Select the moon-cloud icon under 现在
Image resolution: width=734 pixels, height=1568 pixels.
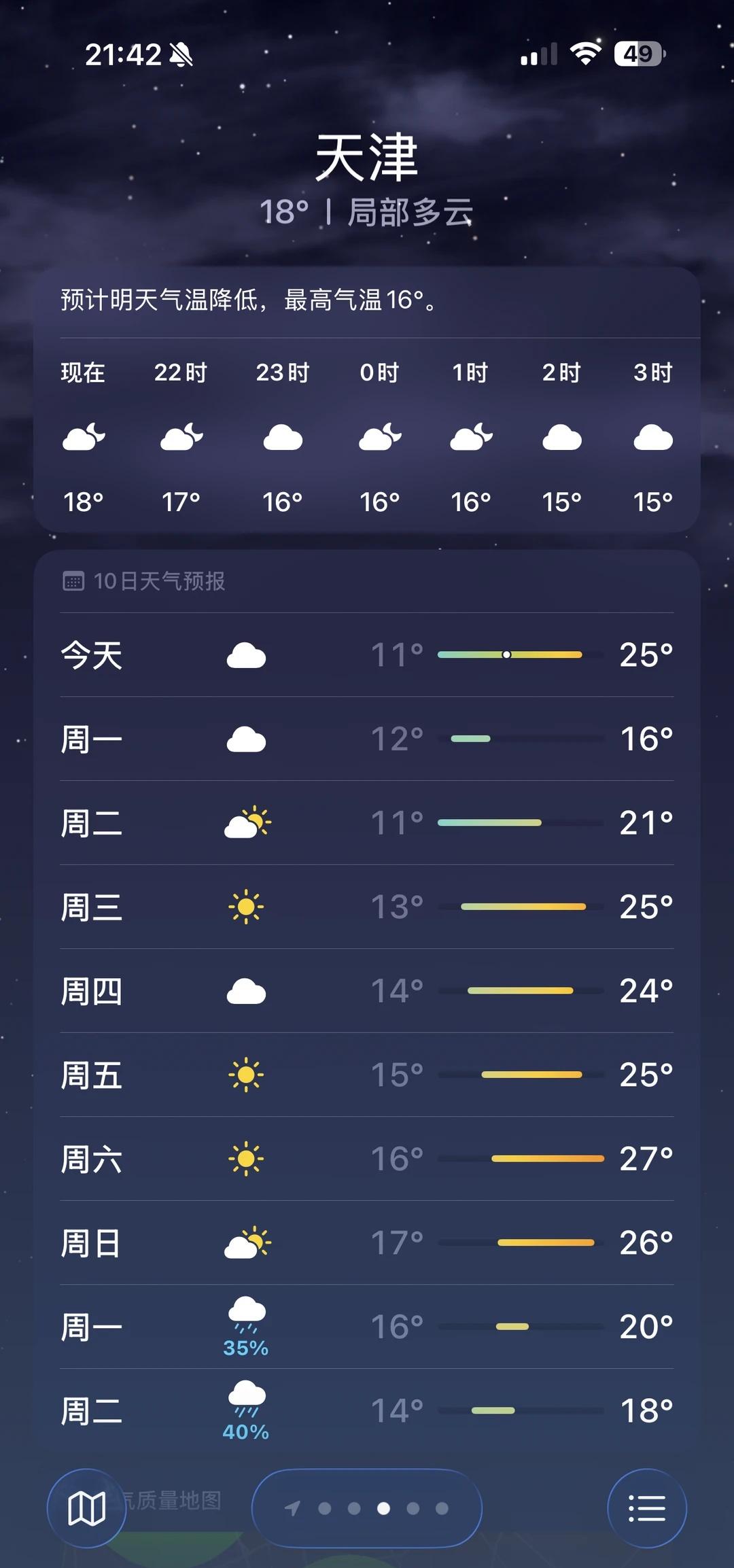click(x=84, y=438)
